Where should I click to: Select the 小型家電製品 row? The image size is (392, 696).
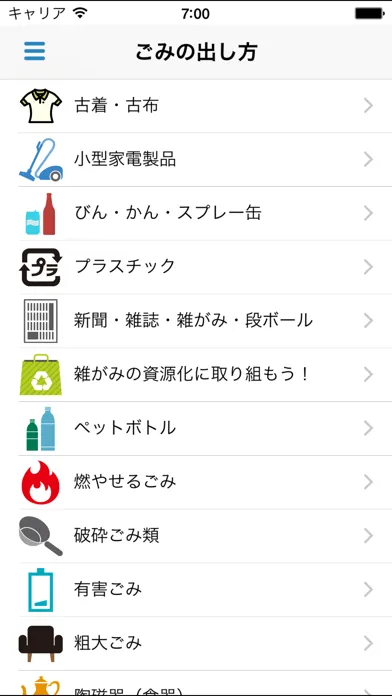tap(196, 160)
